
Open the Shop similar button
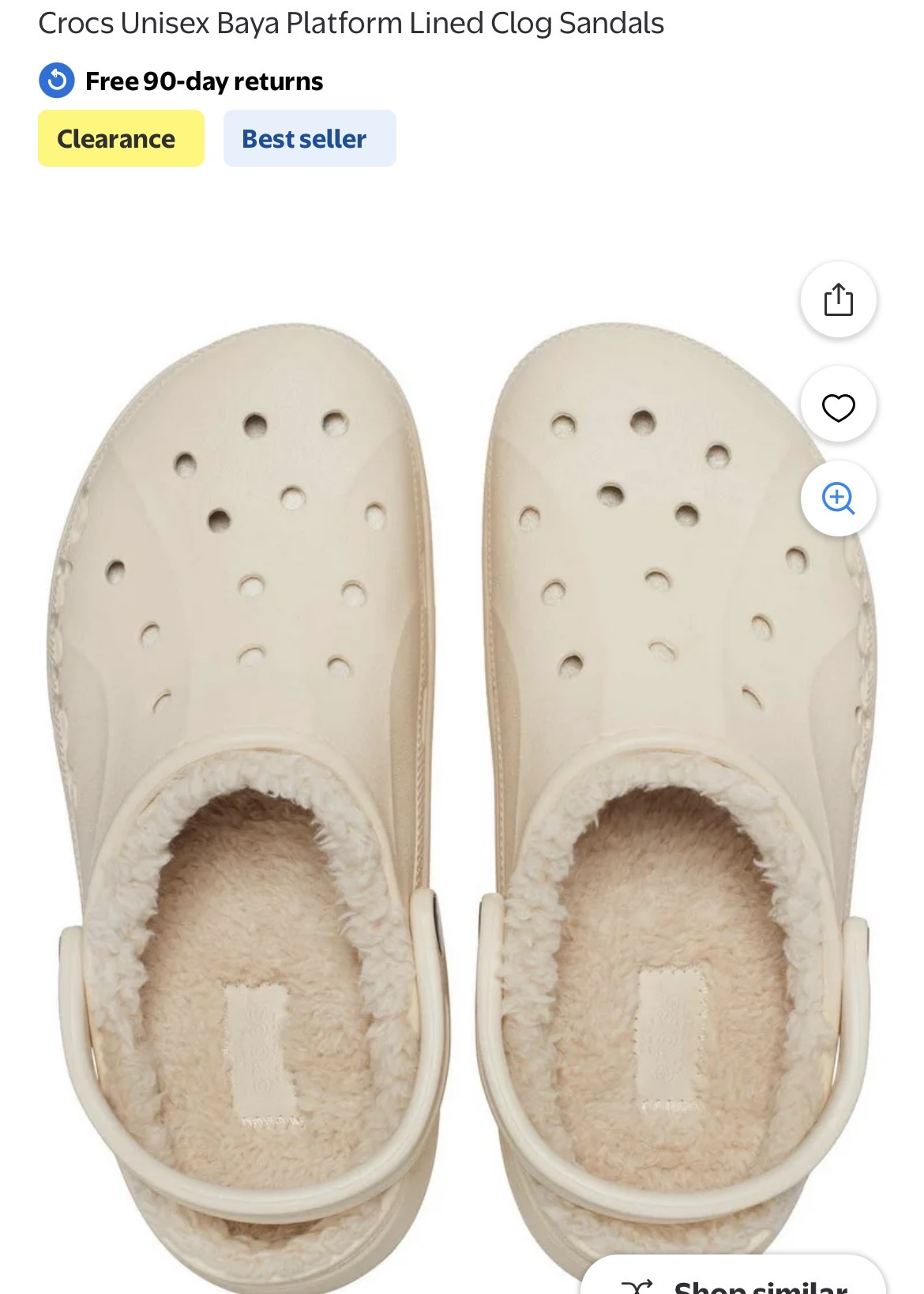[x=734, y=1280]
